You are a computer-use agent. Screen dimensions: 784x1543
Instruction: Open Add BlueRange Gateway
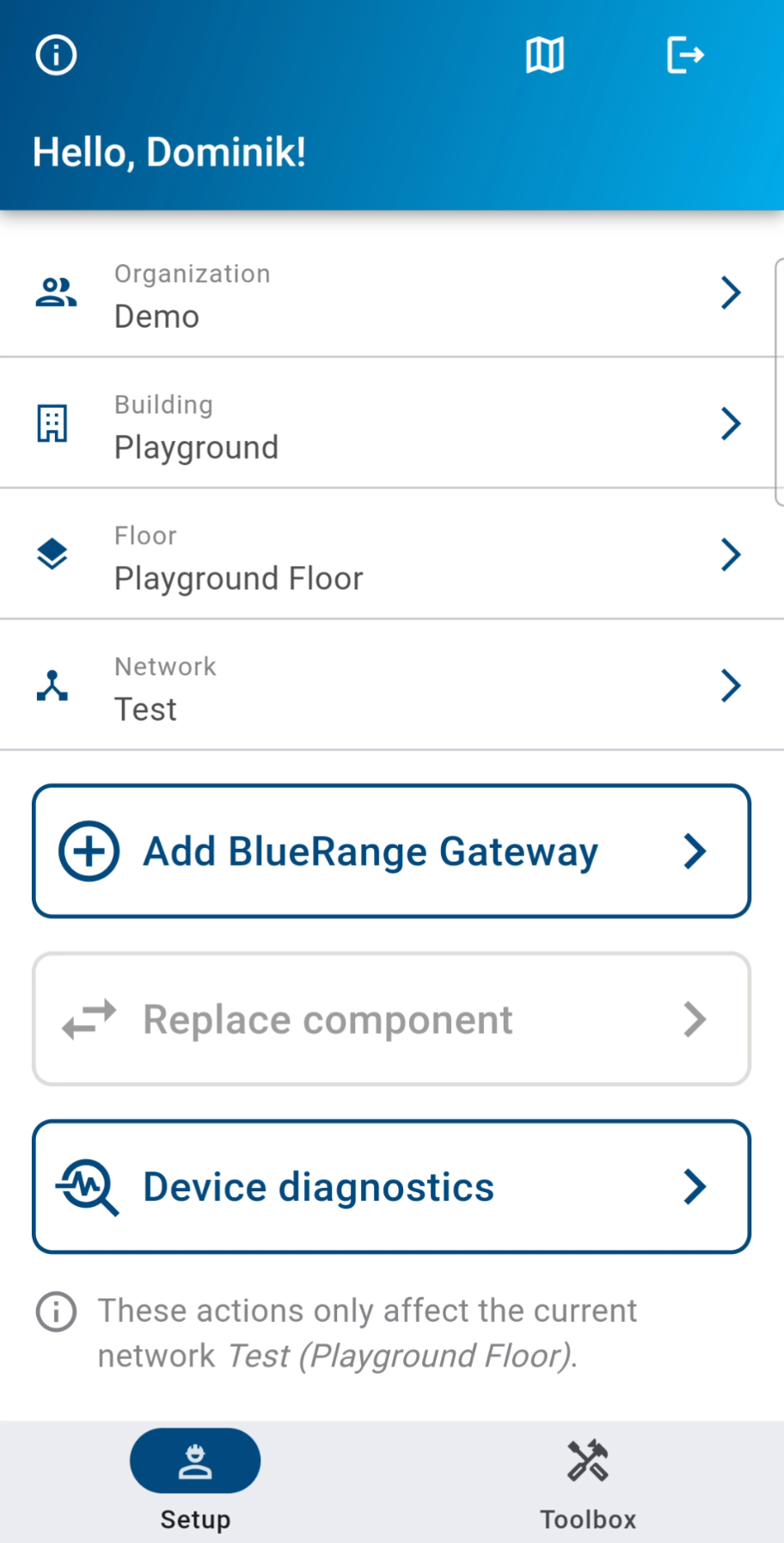click(x=391, y=851)
